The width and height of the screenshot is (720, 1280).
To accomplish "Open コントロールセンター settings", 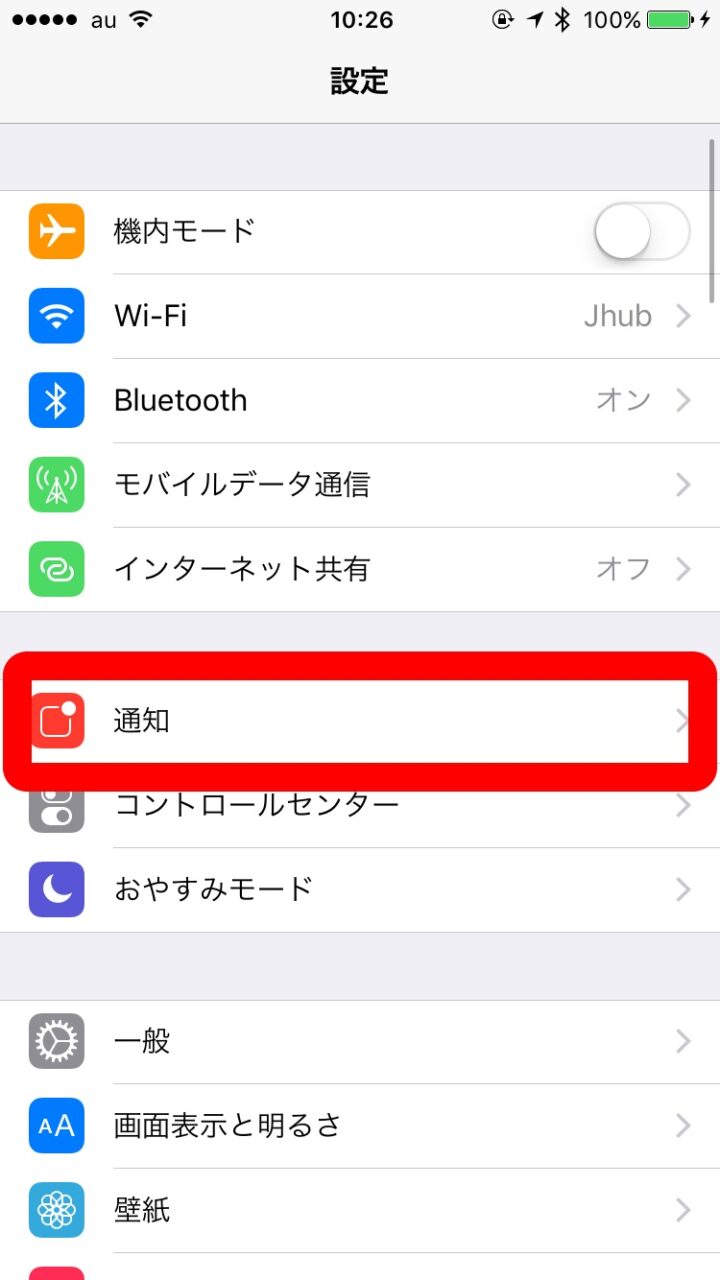I will pos(360,806).
